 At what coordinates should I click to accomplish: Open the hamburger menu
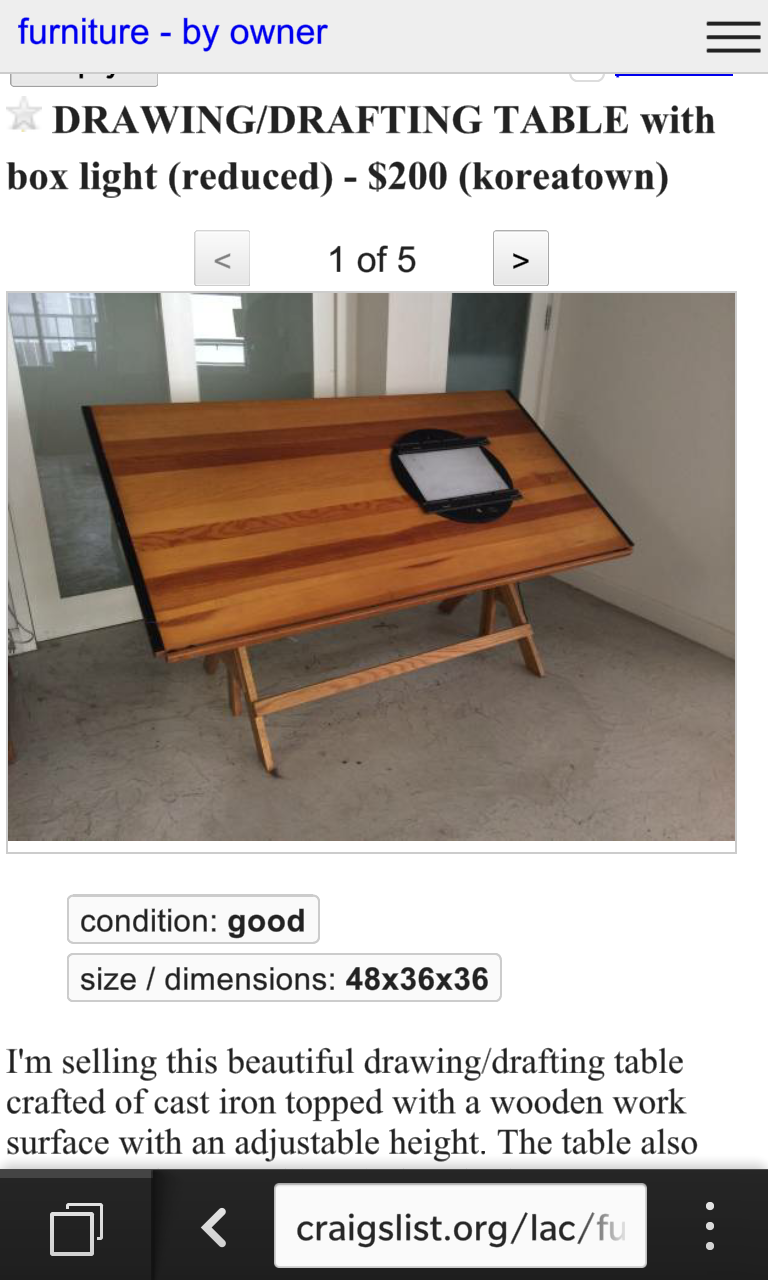pyautogui.click(x=733, y=36)
